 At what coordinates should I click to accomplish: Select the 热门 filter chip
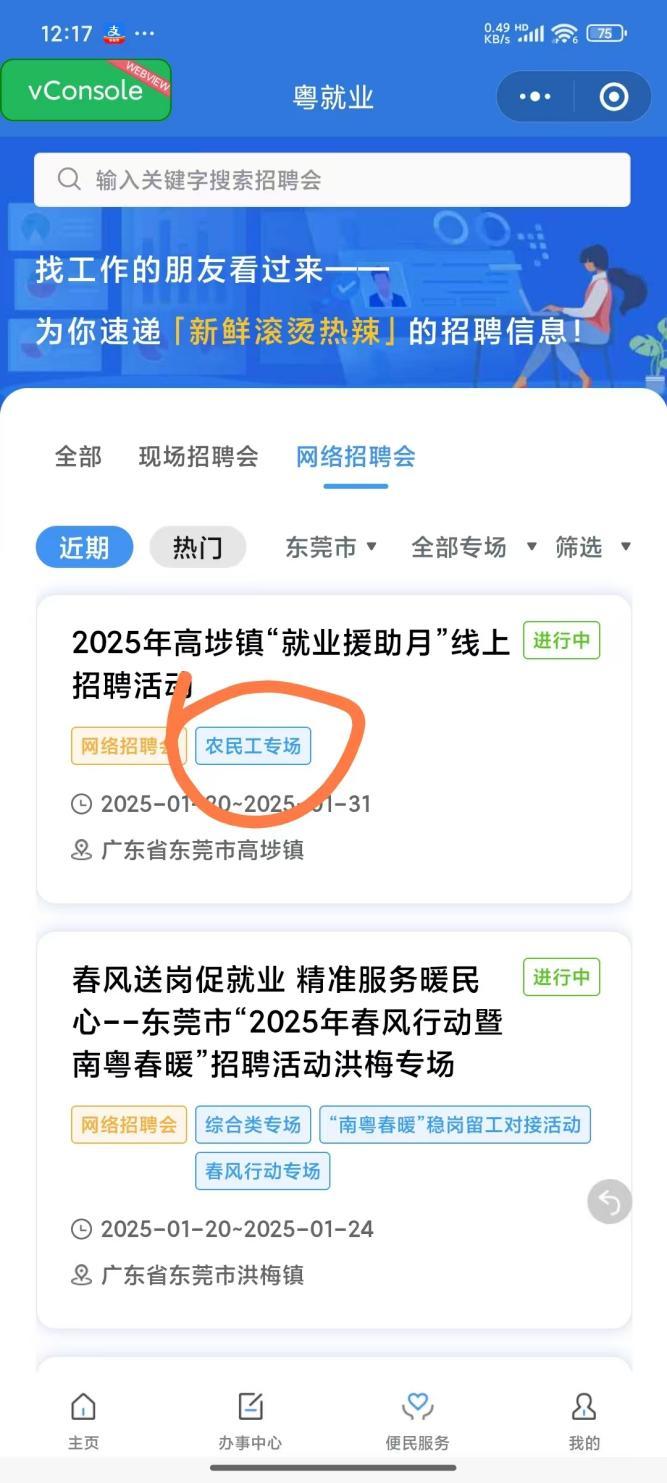point(197,547)
